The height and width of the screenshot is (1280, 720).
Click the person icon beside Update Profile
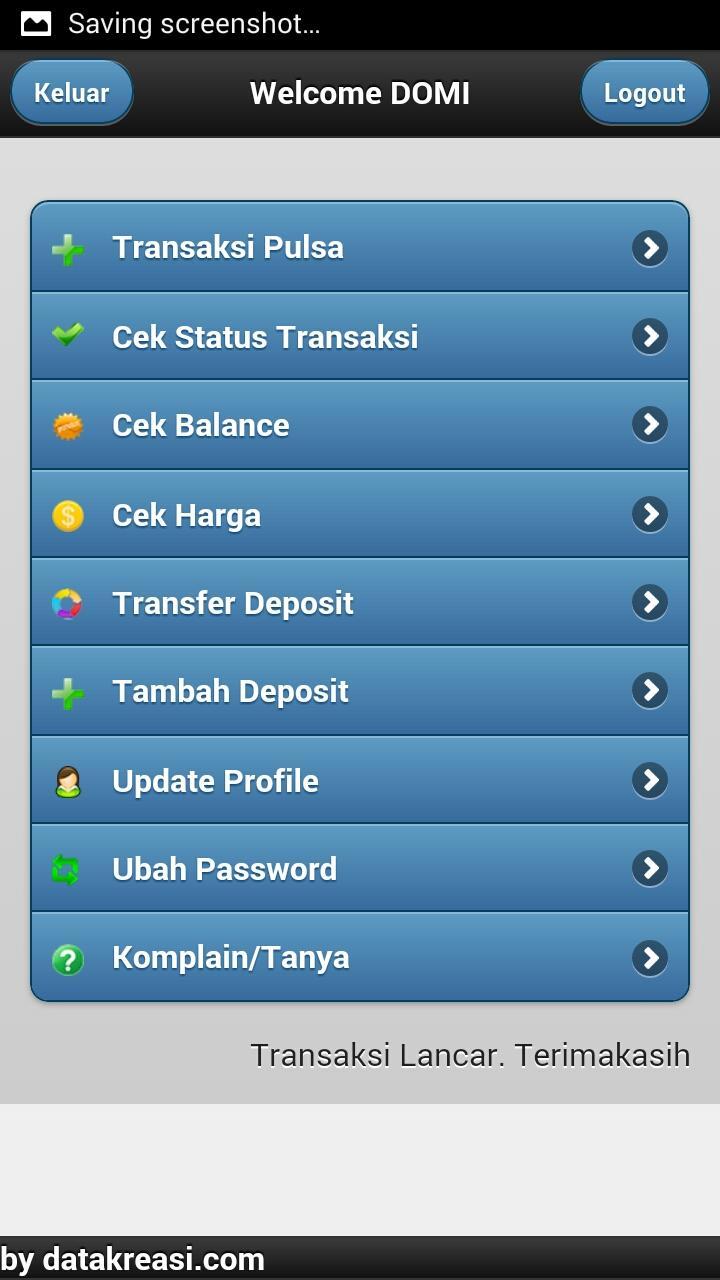(66, 780)
